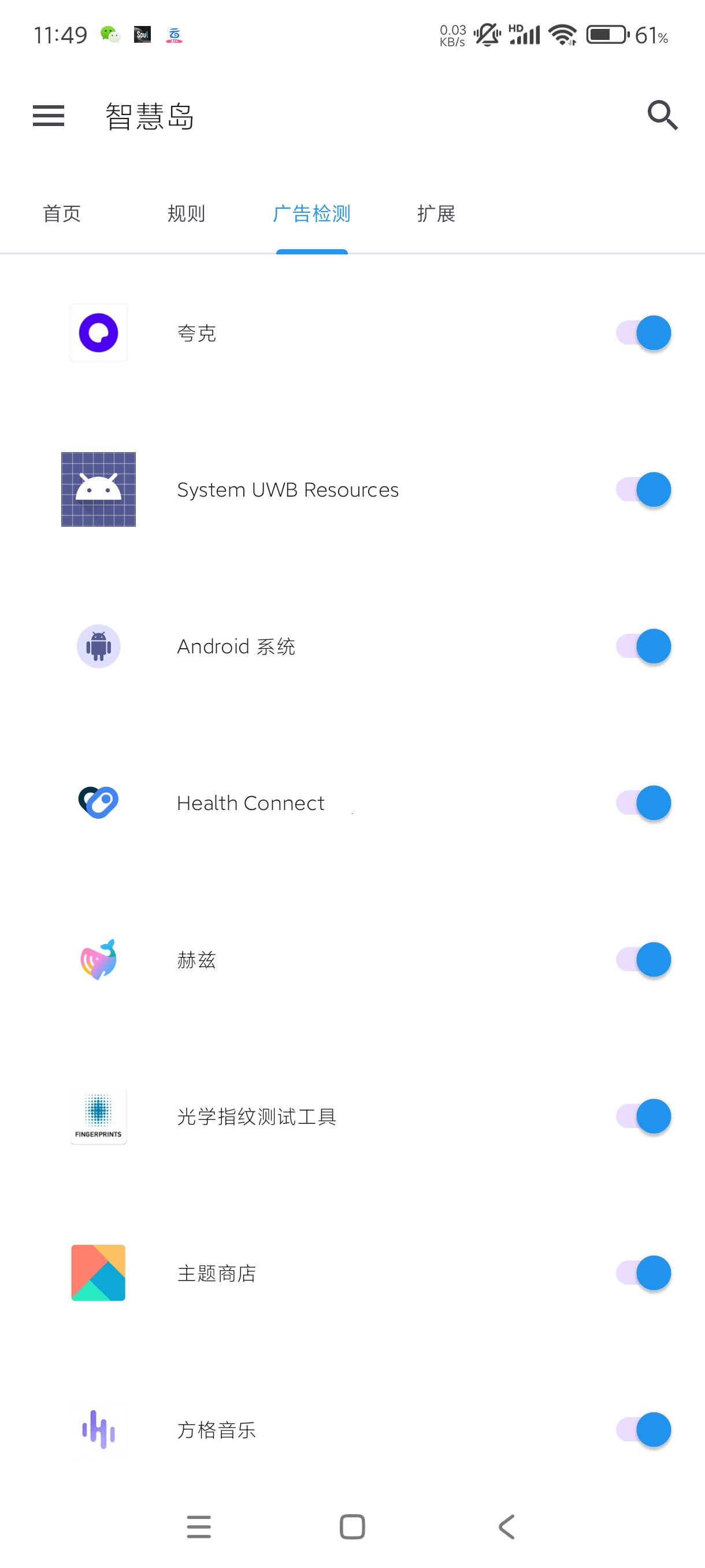Image resolution: width=705 pixels, height=1568 pixels.
Task: Open the hamburger drawer menu
Action: [x=49, y=116]
